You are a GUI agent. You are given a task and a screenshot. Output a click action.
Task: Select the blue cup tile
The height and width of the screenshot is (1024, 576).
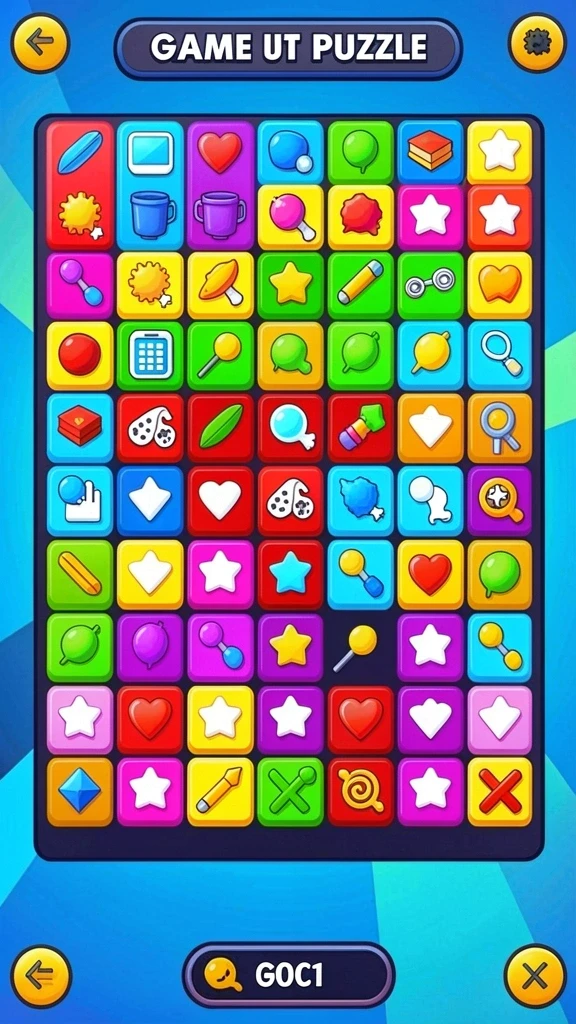[x=150, y=216]
